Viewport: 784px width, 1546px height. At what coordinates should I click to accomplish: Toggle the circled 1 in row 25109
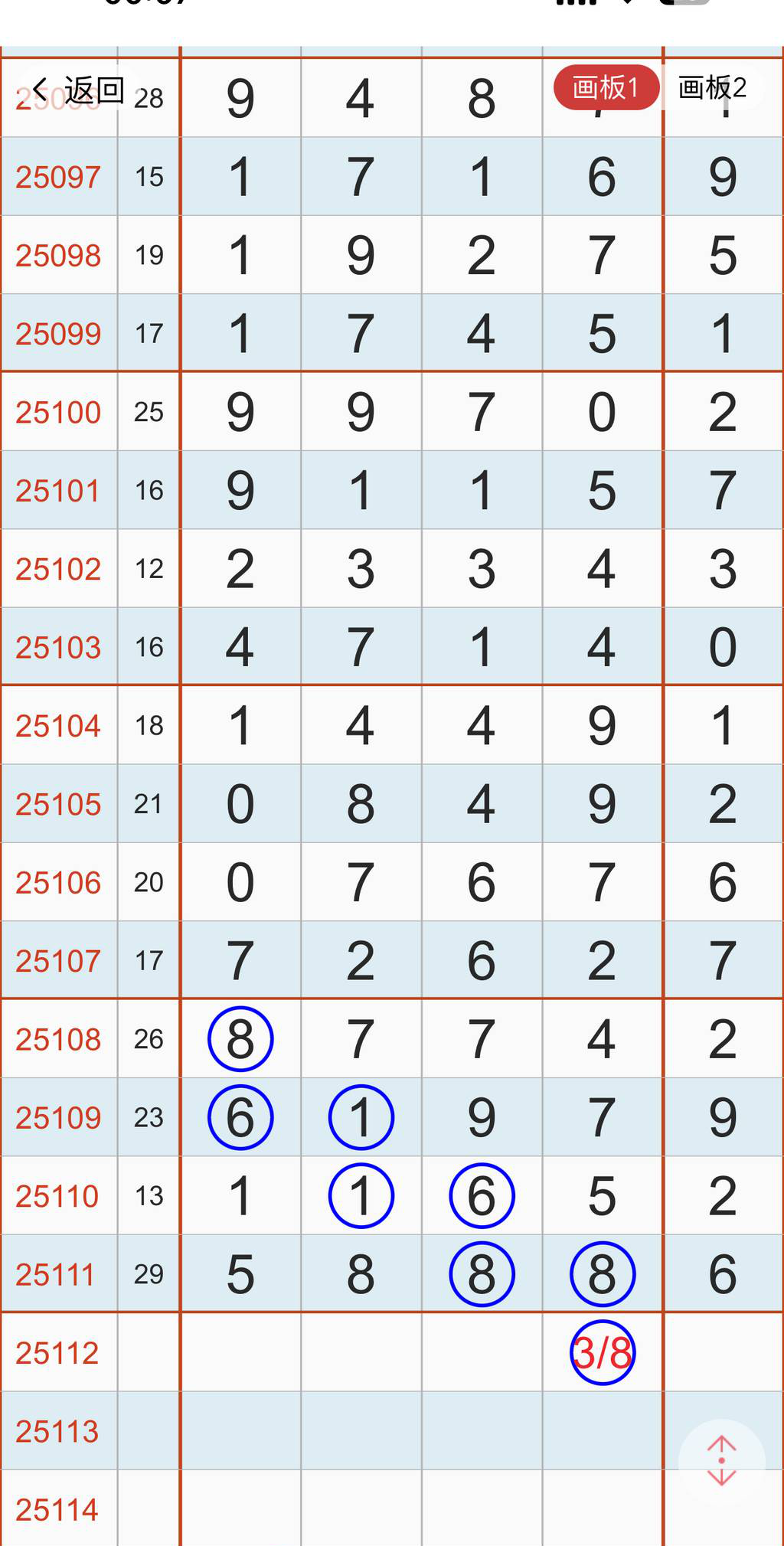(361, 1117)
